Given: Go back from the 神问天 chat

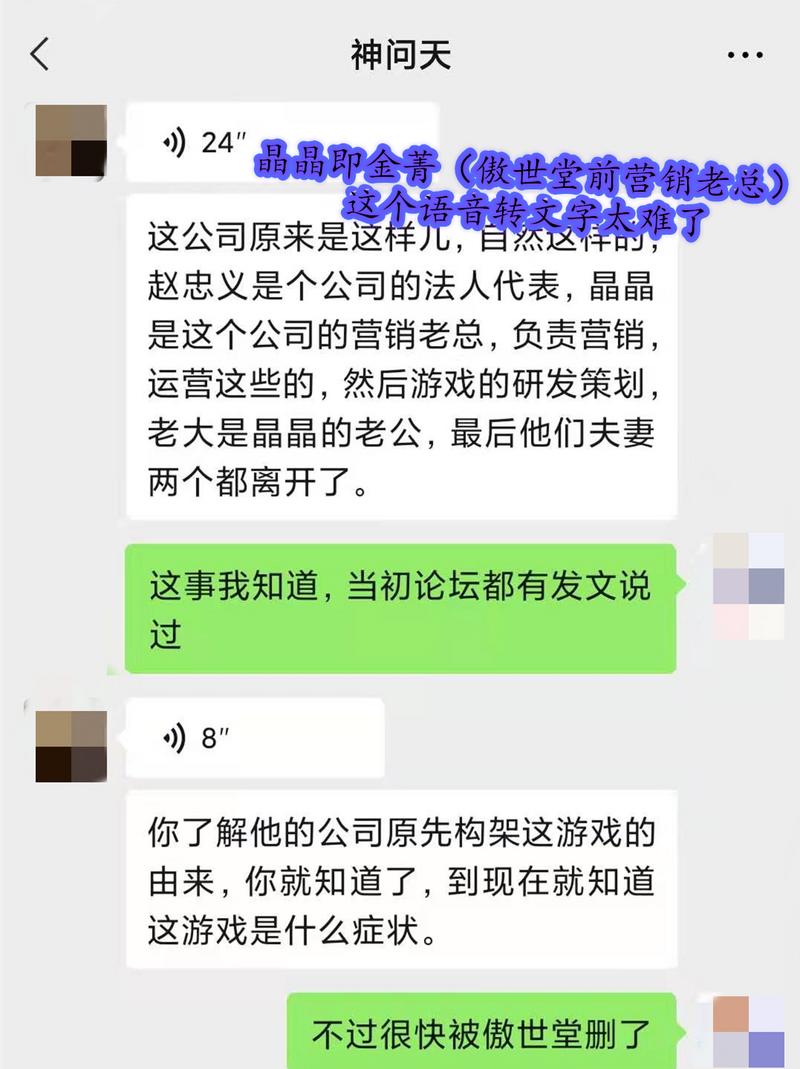Looking at the screenshot, I should click(x=40, y=54).
